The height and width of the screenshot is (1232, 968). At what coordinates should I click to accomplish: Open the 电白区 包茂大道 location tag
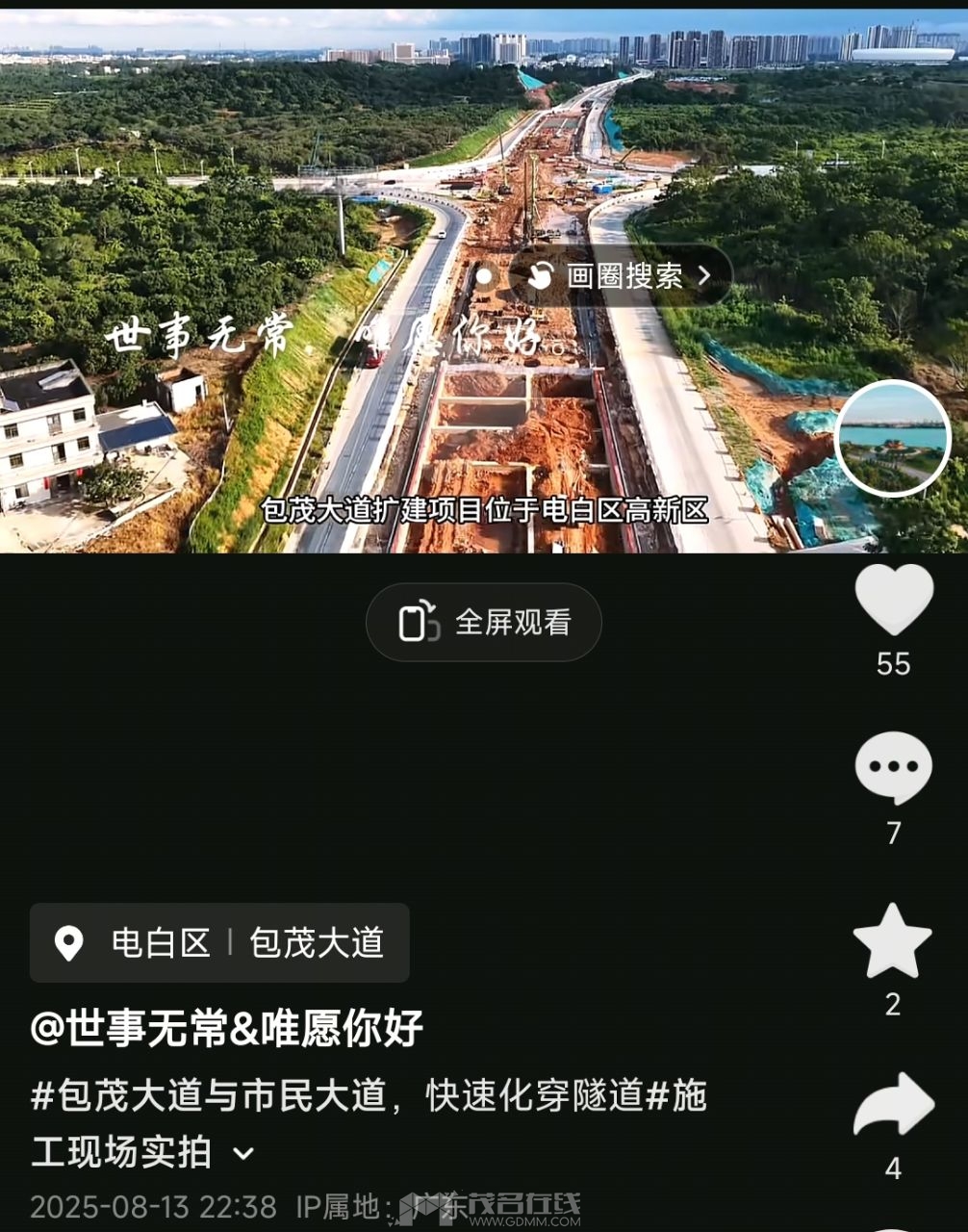(x=219, y=942)
